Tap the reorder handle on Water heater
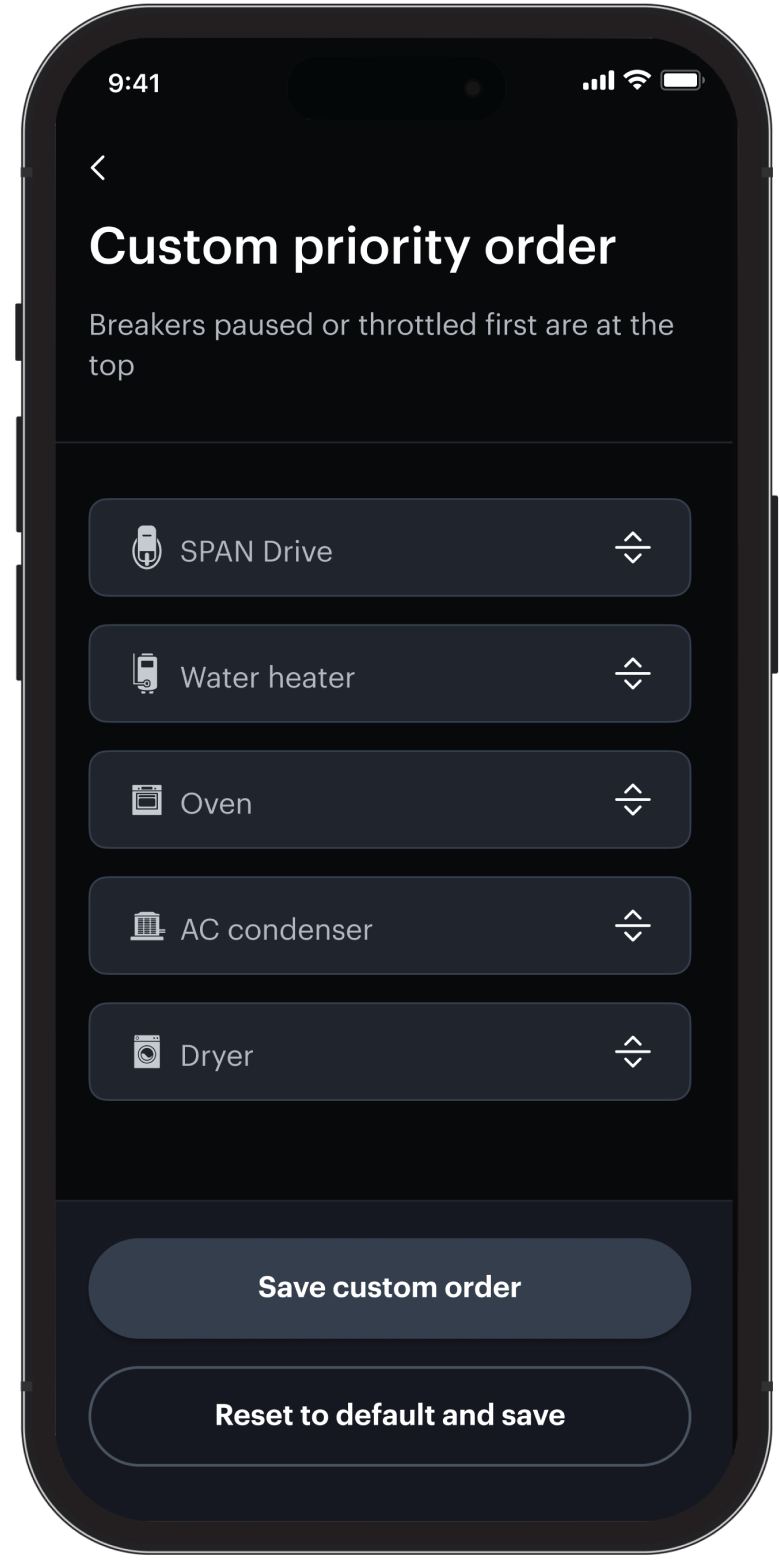Image resolution: width=780 pixels, height=1562 pixels. point(632,674)
